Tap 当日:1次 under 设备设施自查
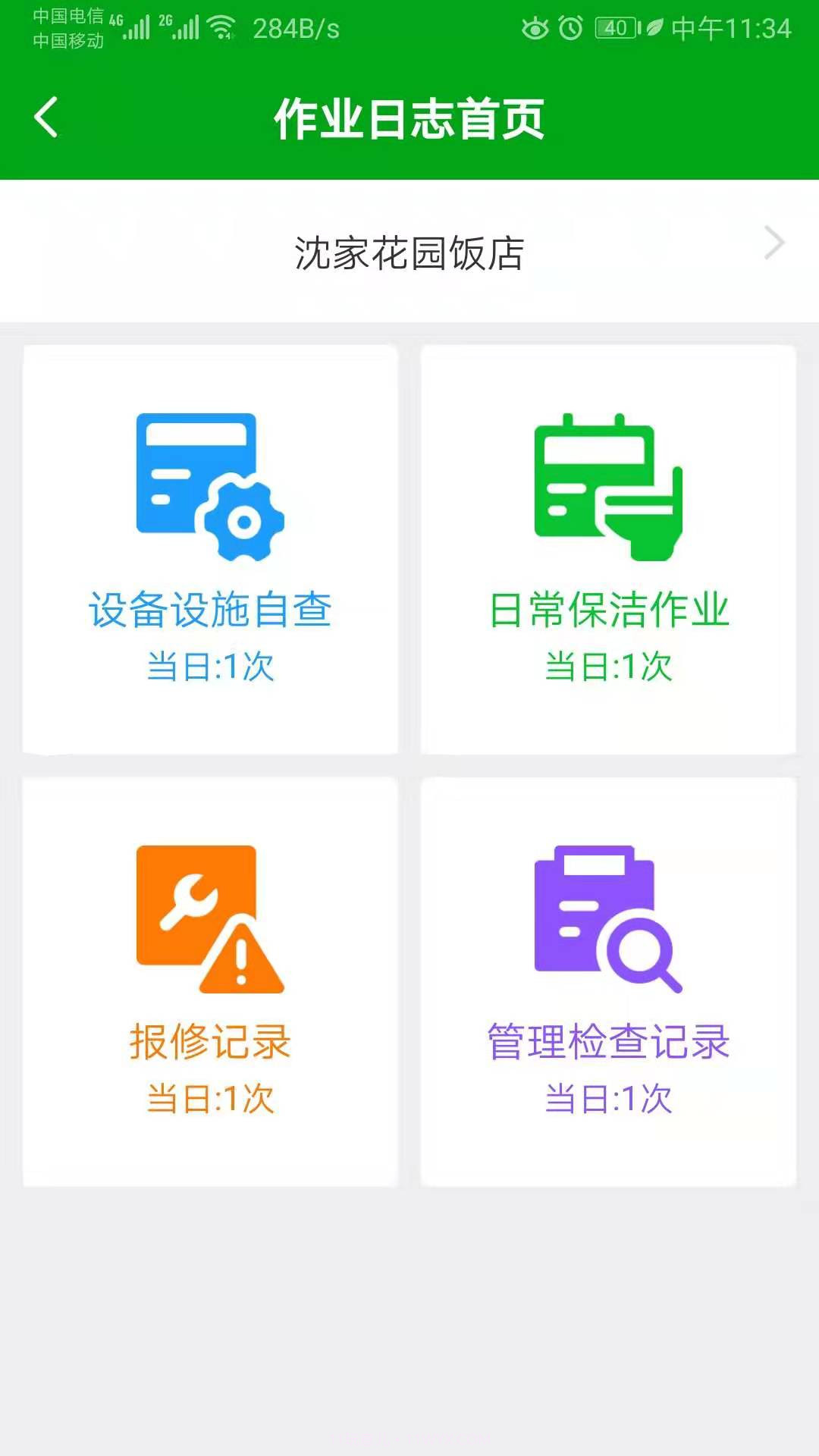819x1456 pixels. (x=210, y=667)
